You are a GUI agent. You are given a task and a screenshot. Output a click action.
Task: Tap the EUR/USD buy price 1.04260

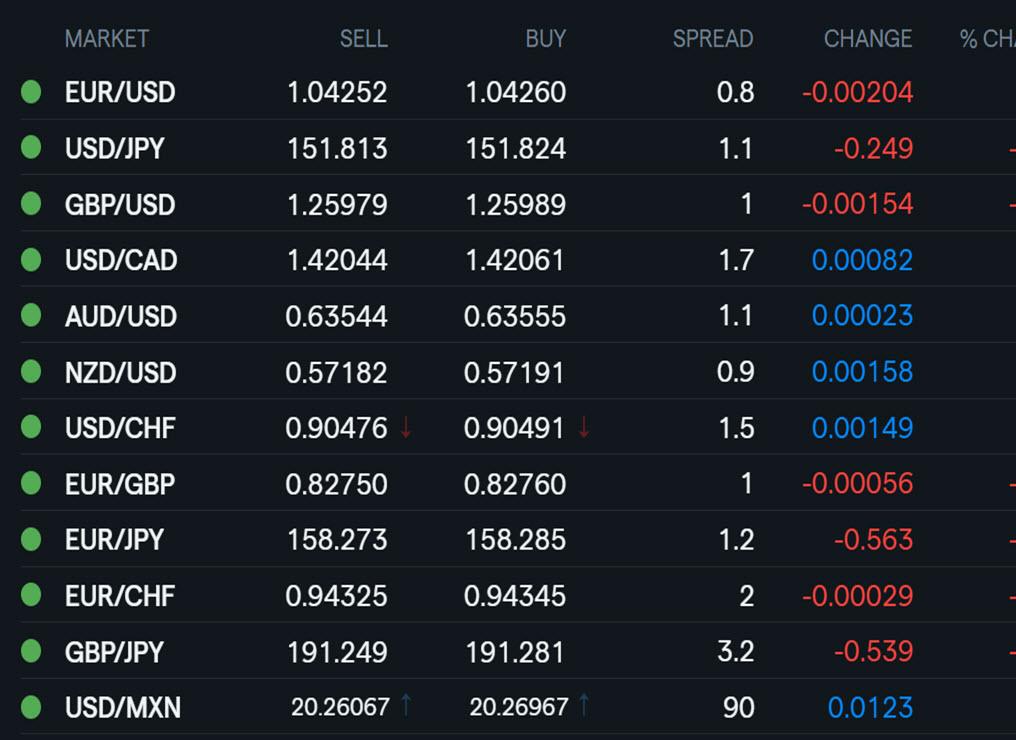click(x=516, y=92)
